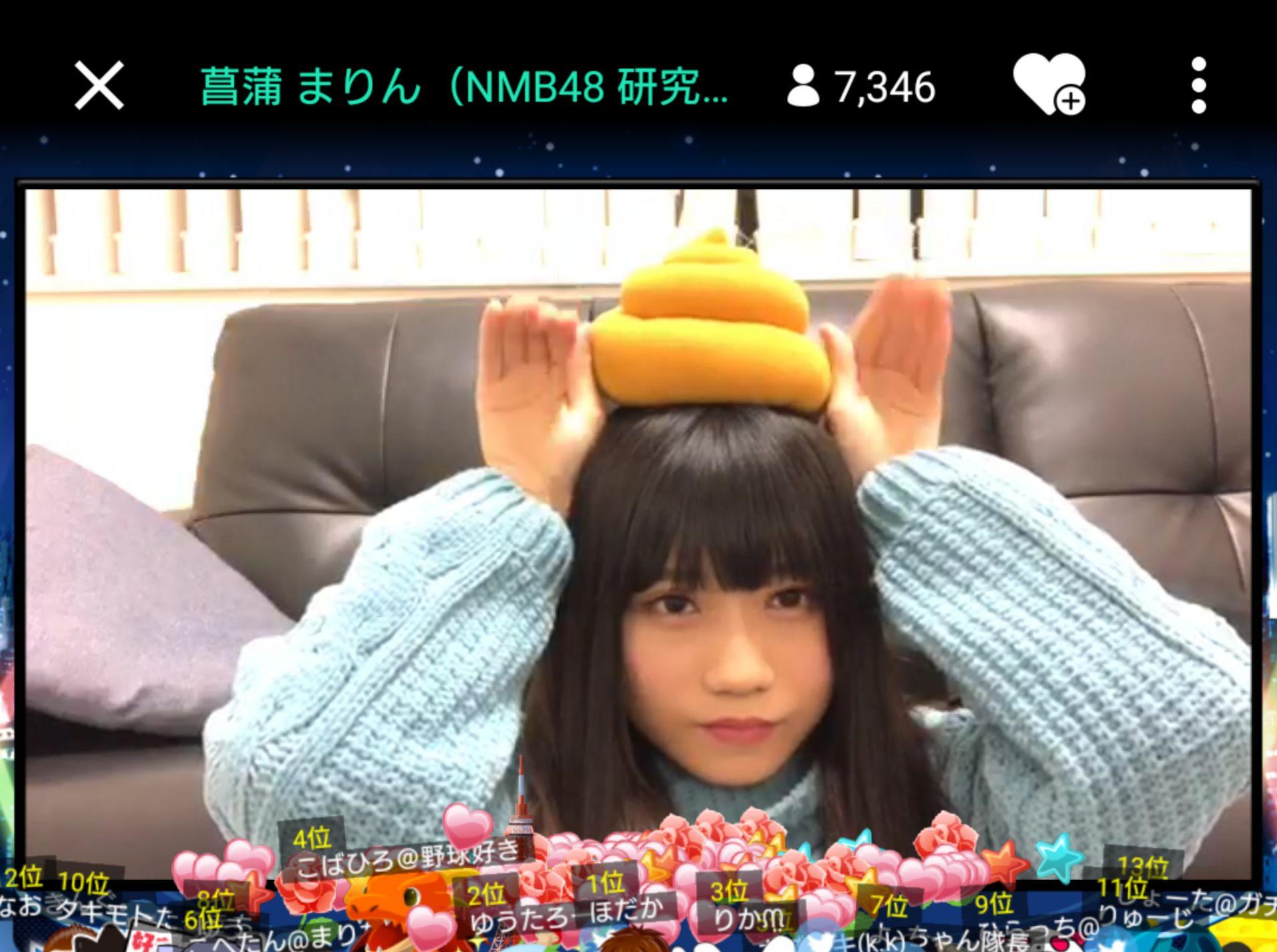This screenshot has width=1277, height=952.
Task: Open the three-dot overflow menu
Action: pos(1199,85)
